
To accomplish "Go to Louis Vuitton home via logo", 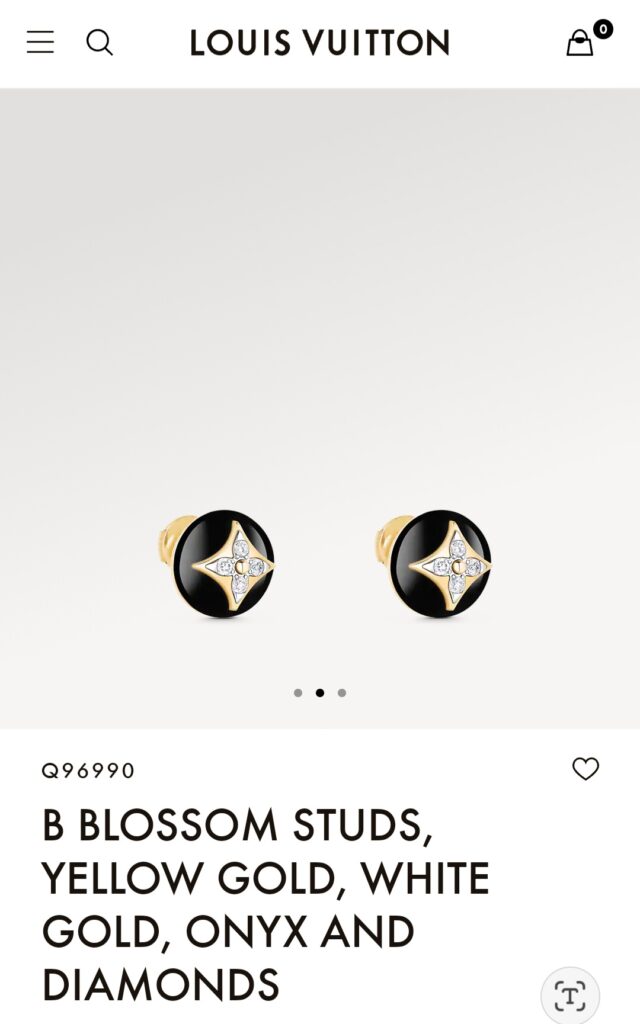I will click(320, 43).
